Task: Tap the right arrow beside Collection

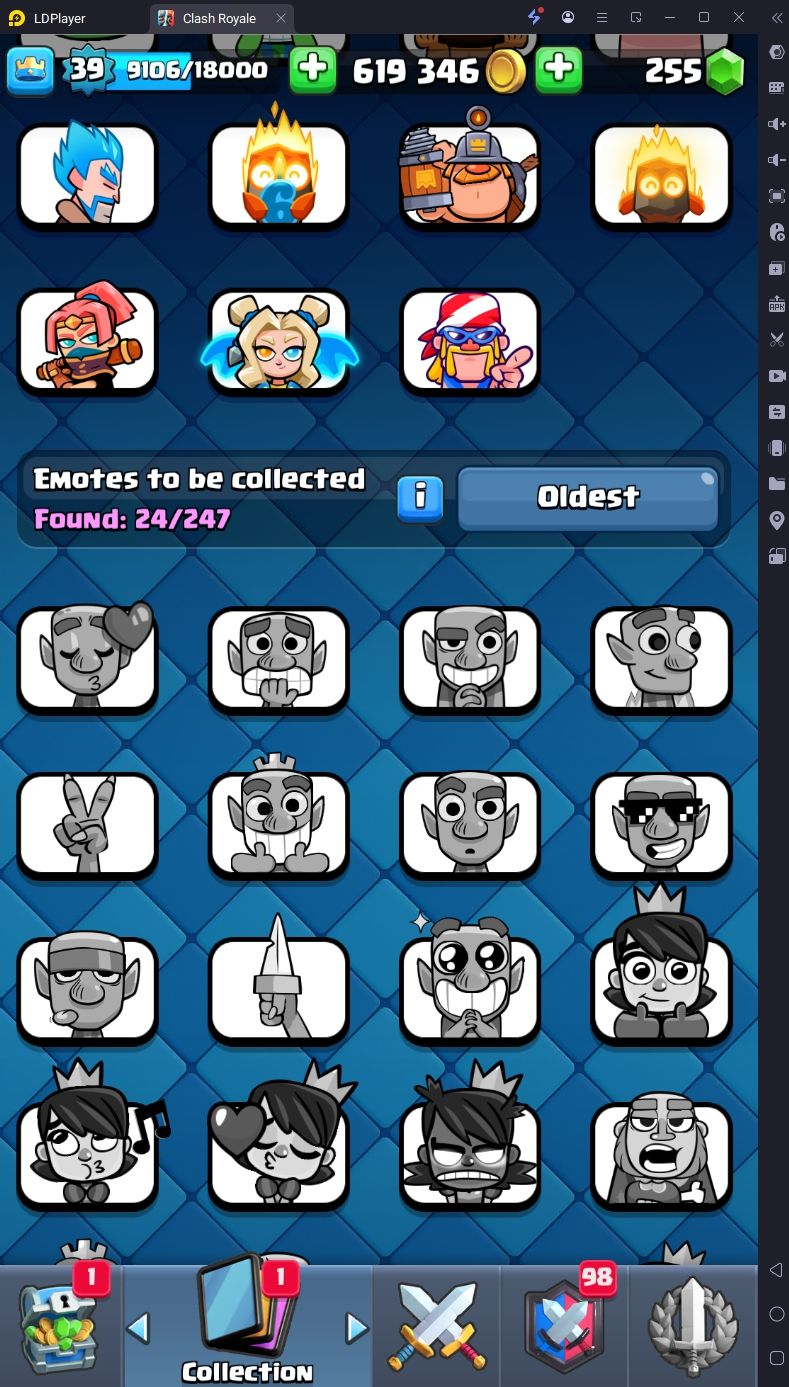Action: point(356,1327)
